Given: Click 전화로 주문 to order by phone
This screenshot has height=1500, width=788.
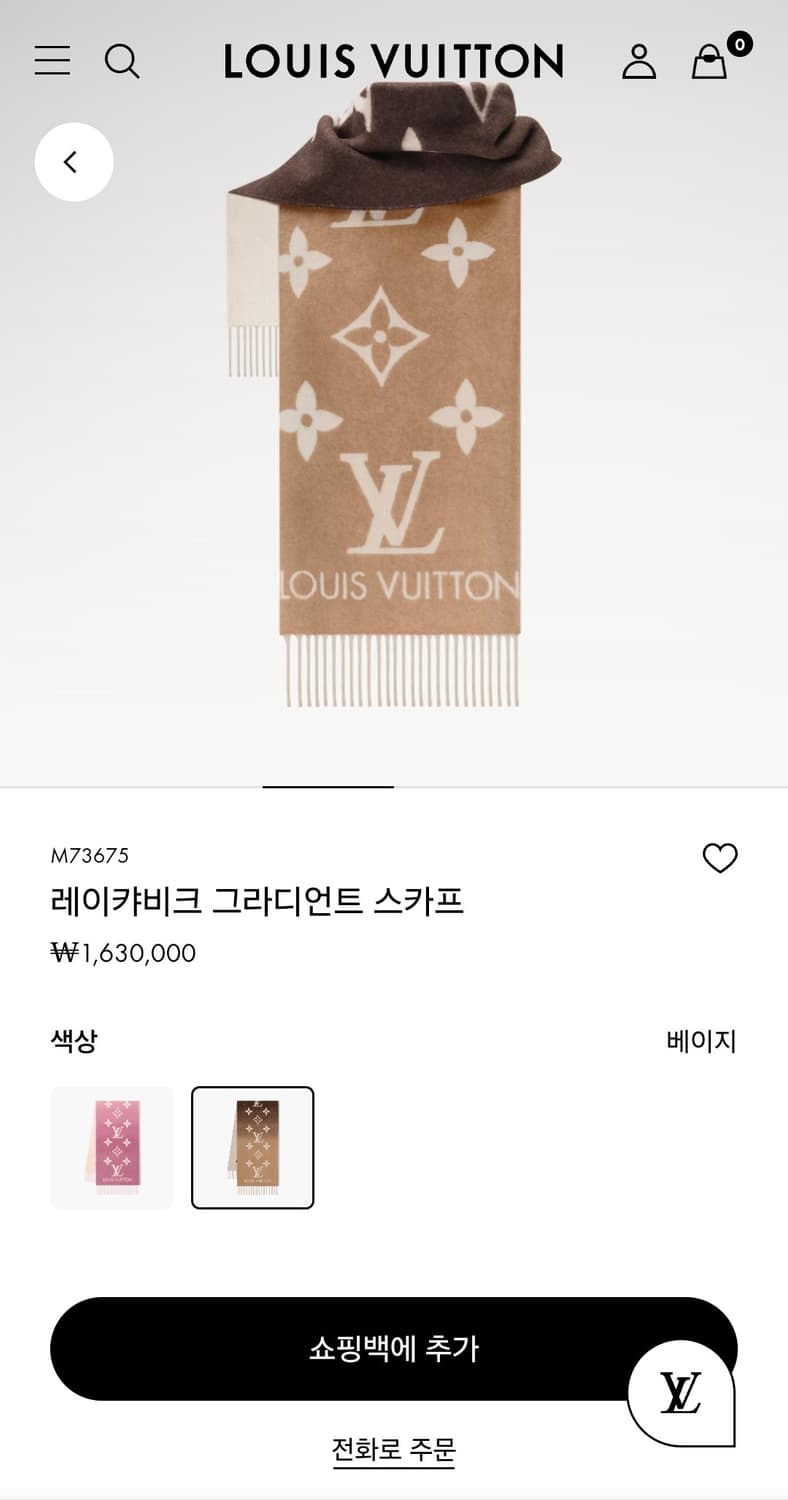Looking at the screenshot, I should (x=394, y=1445).
